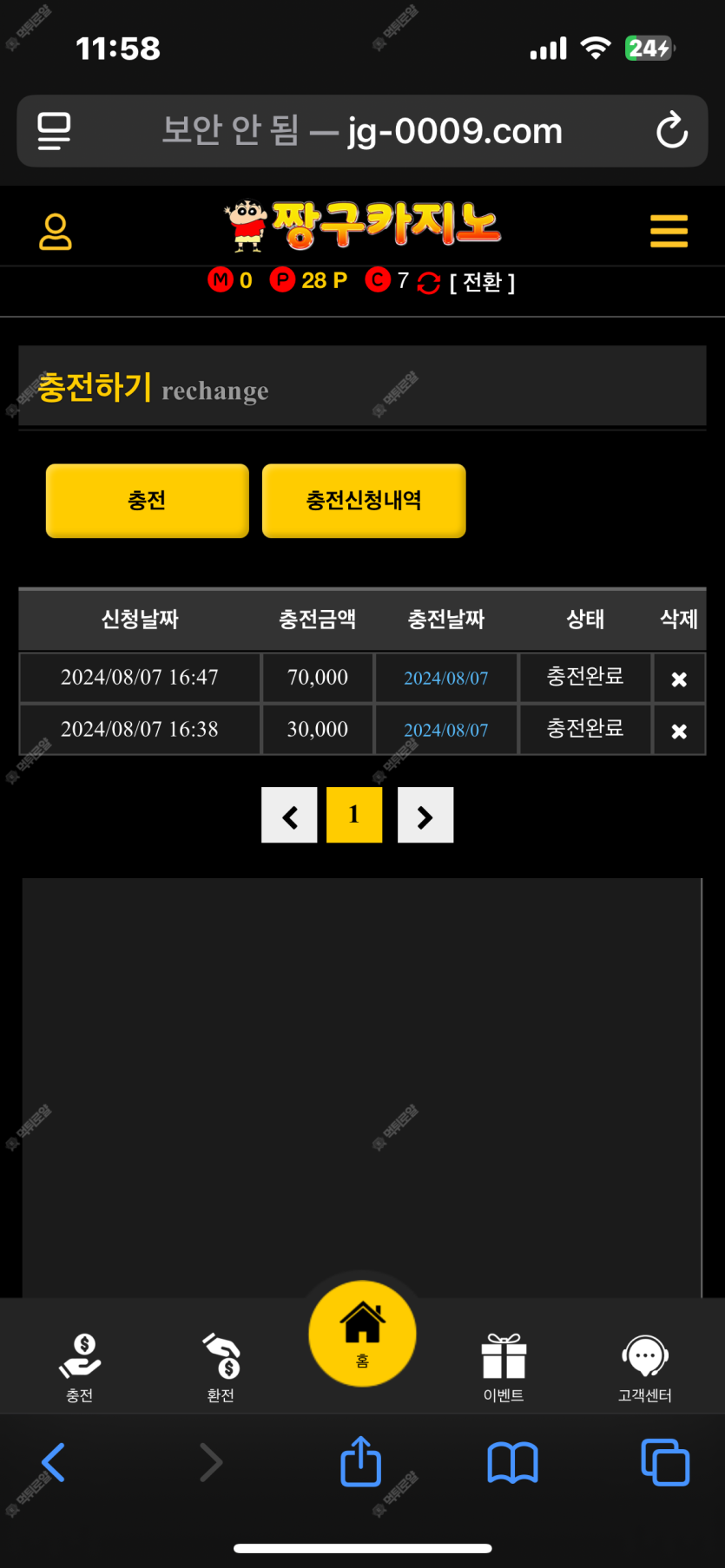725x1568 pixels.
Task: Open the user profile icon
Action: 56,232
